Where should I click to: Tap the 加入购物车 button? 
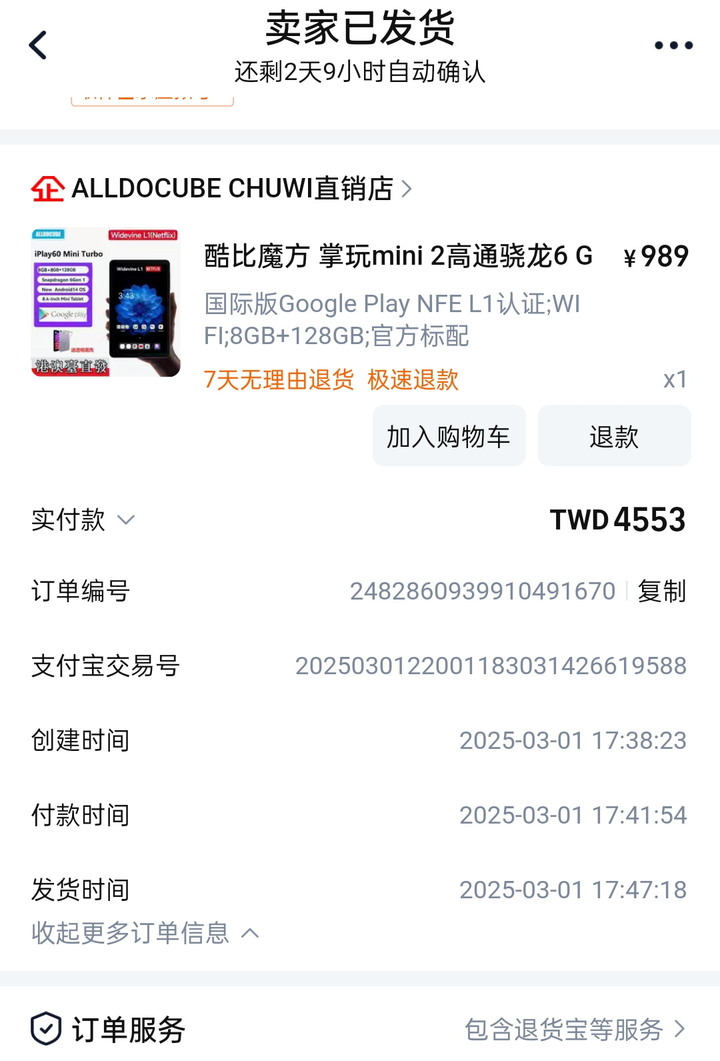[x=448, y=436]
